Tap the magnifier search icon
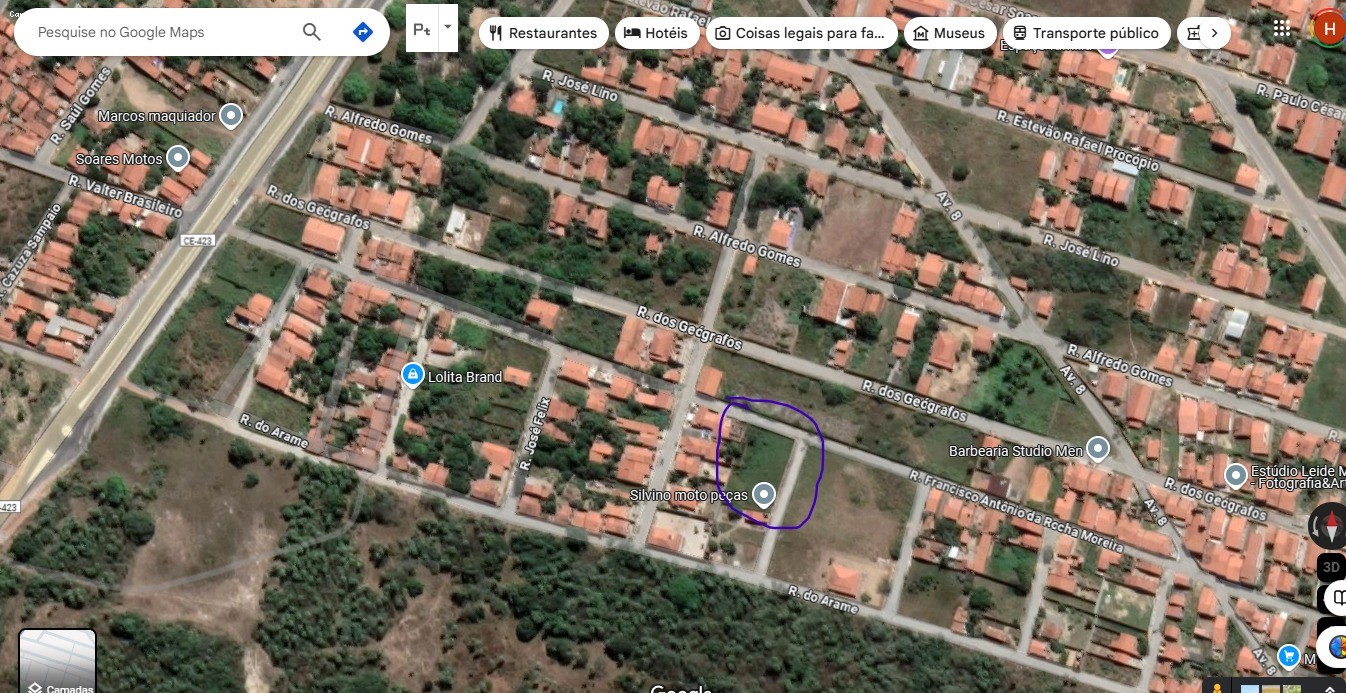 [312, 32]
